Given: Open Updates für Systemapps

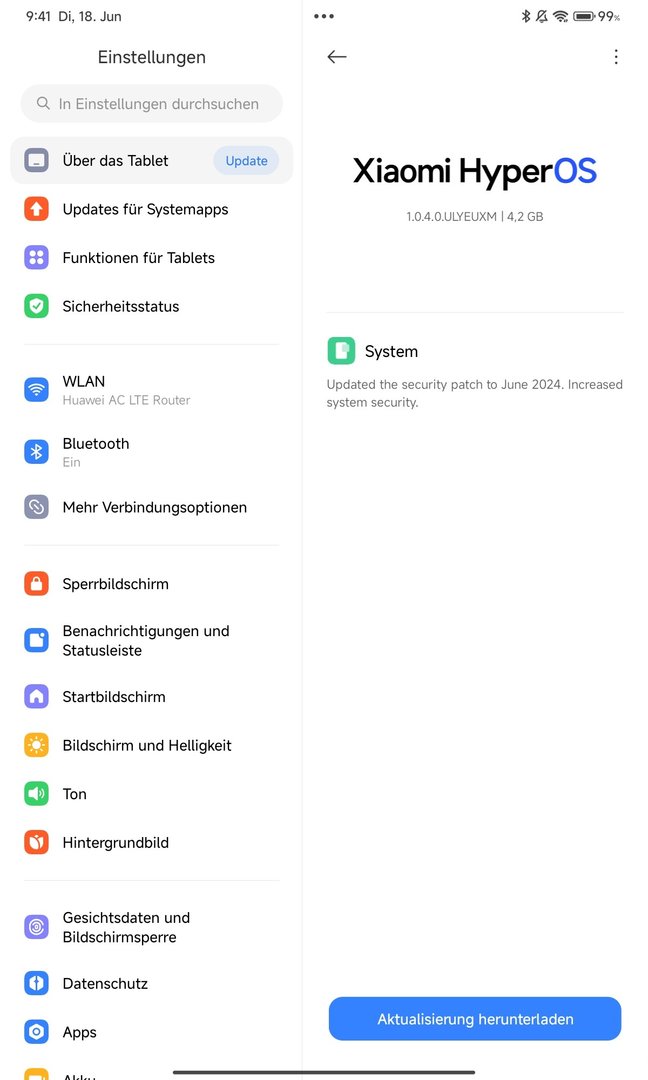Looking at the screenshot, I should [x=145, y=209].
